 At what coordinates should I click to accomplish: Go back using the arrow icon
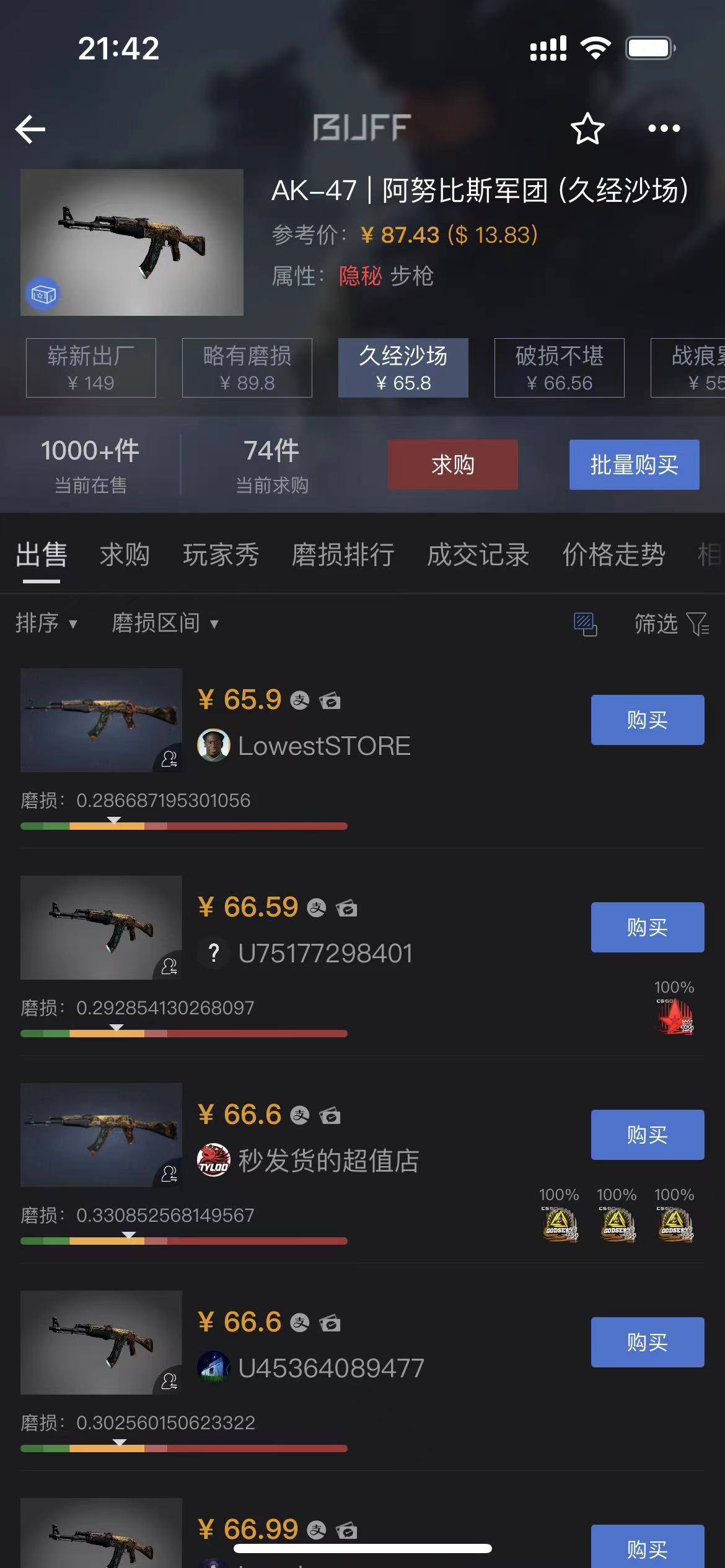30,129
